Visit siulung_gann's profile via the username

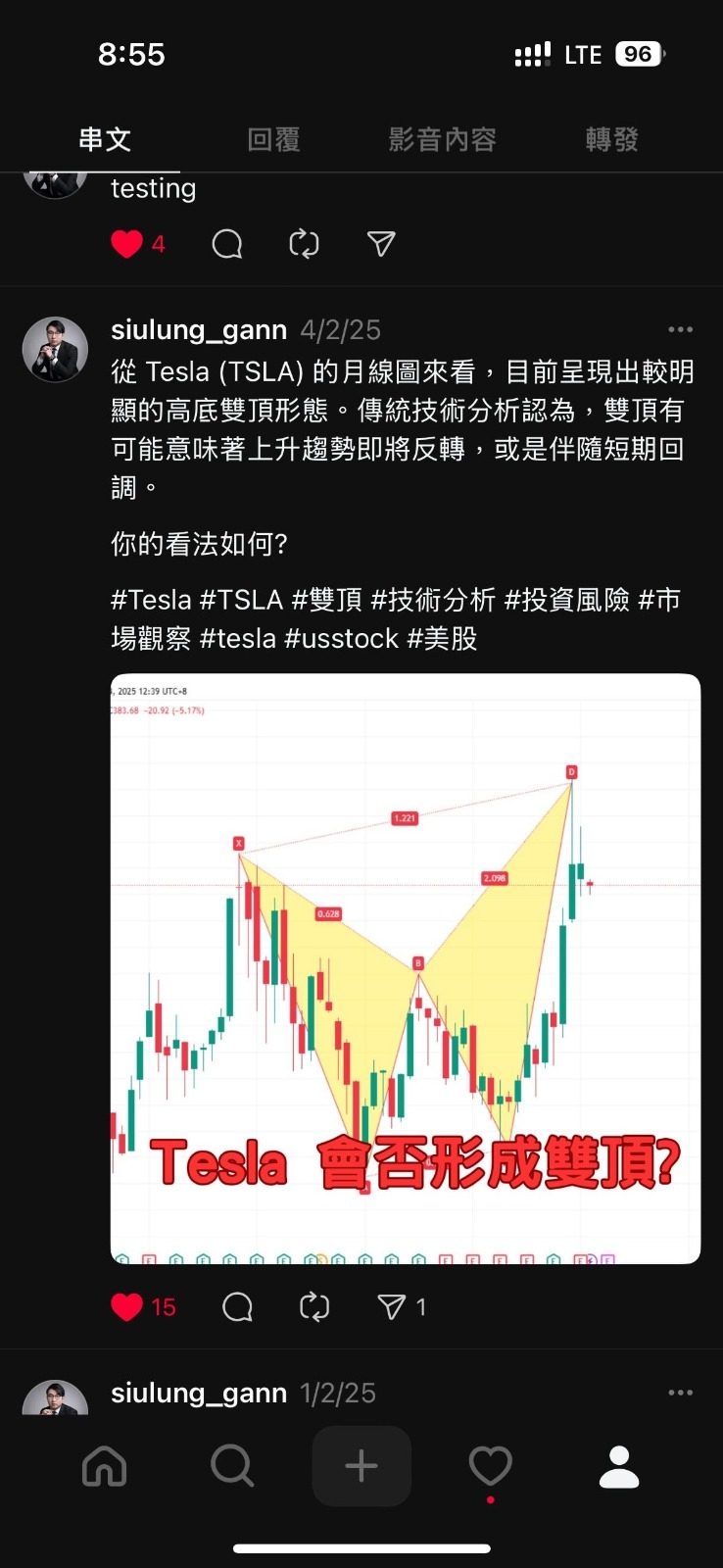point(199,329)
